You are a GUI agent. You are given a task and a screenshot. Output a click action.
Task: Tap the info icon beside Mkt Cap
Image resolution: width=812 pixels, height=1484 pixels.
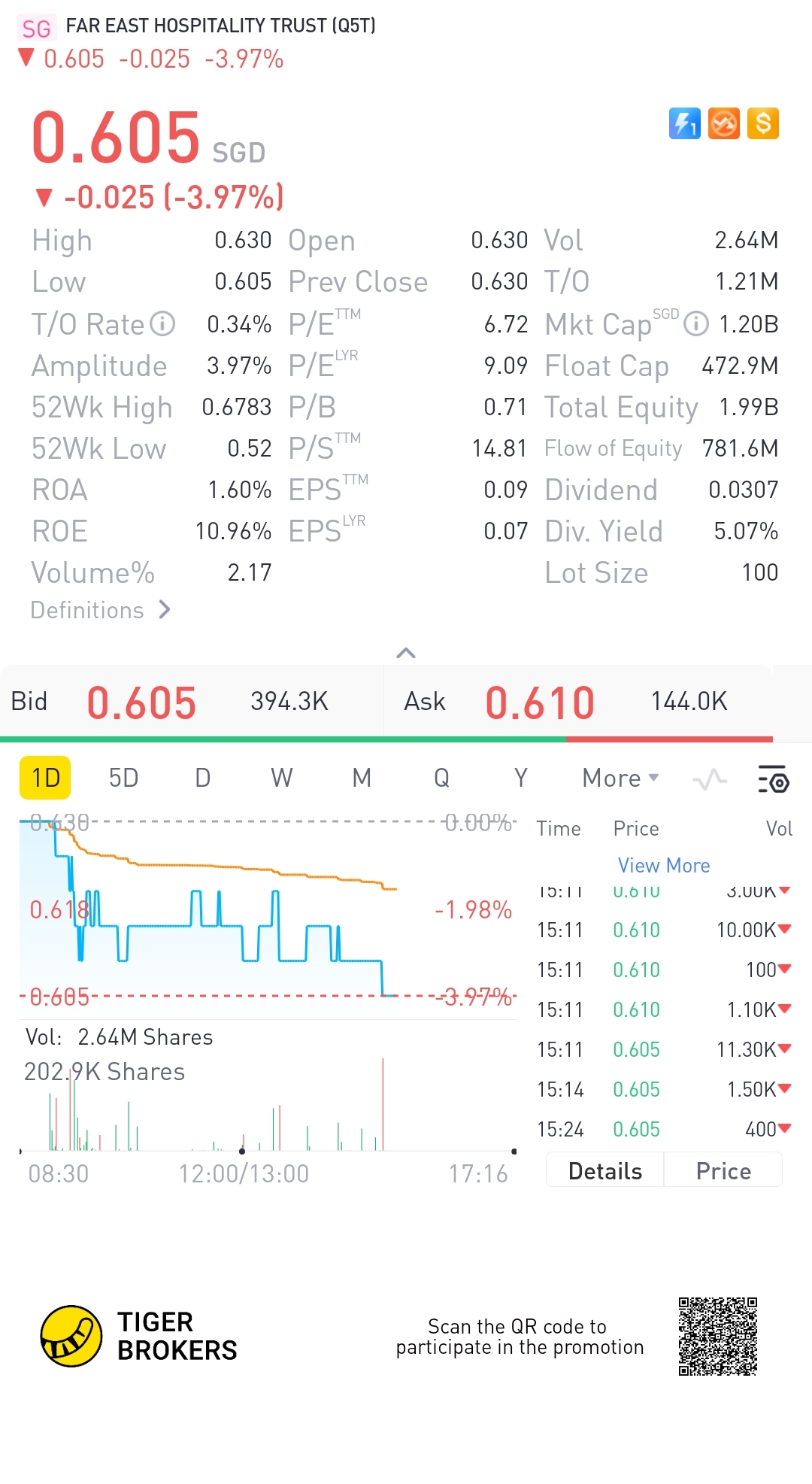point(696,324)
